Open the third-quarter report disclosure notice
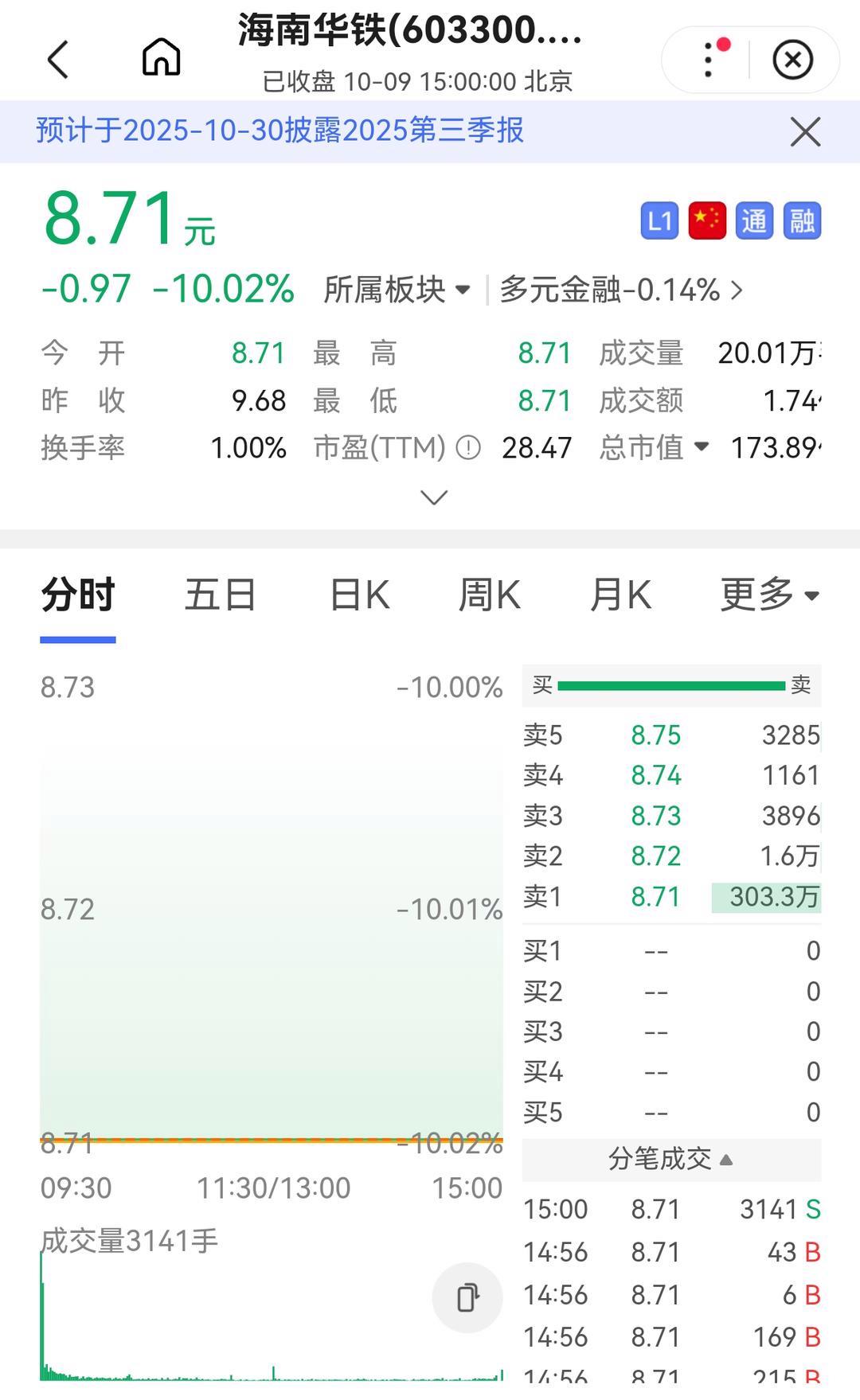 pos(280,131)
